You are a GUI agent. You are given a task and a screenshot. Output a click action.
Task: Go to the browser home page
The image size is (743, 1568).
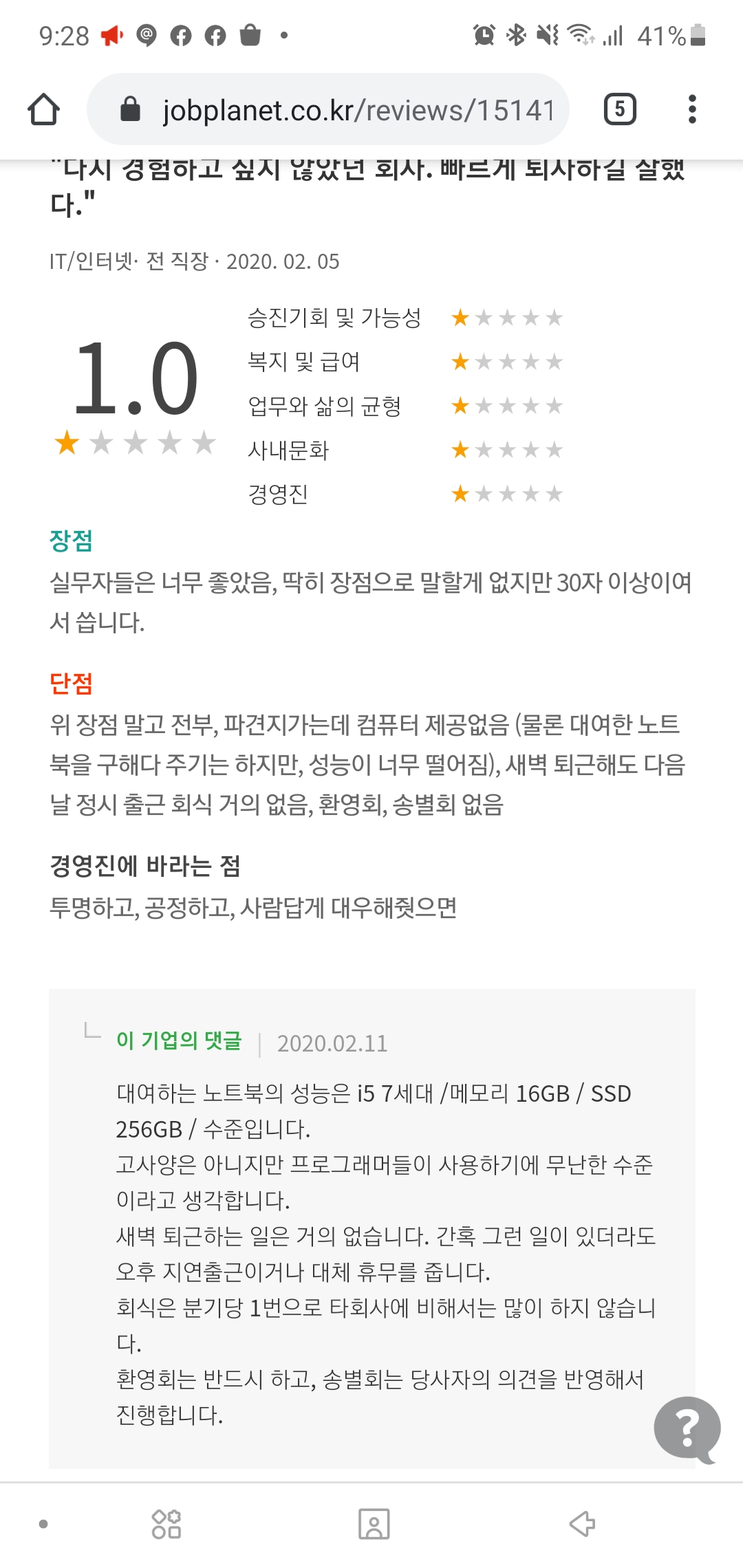(43, 109)
